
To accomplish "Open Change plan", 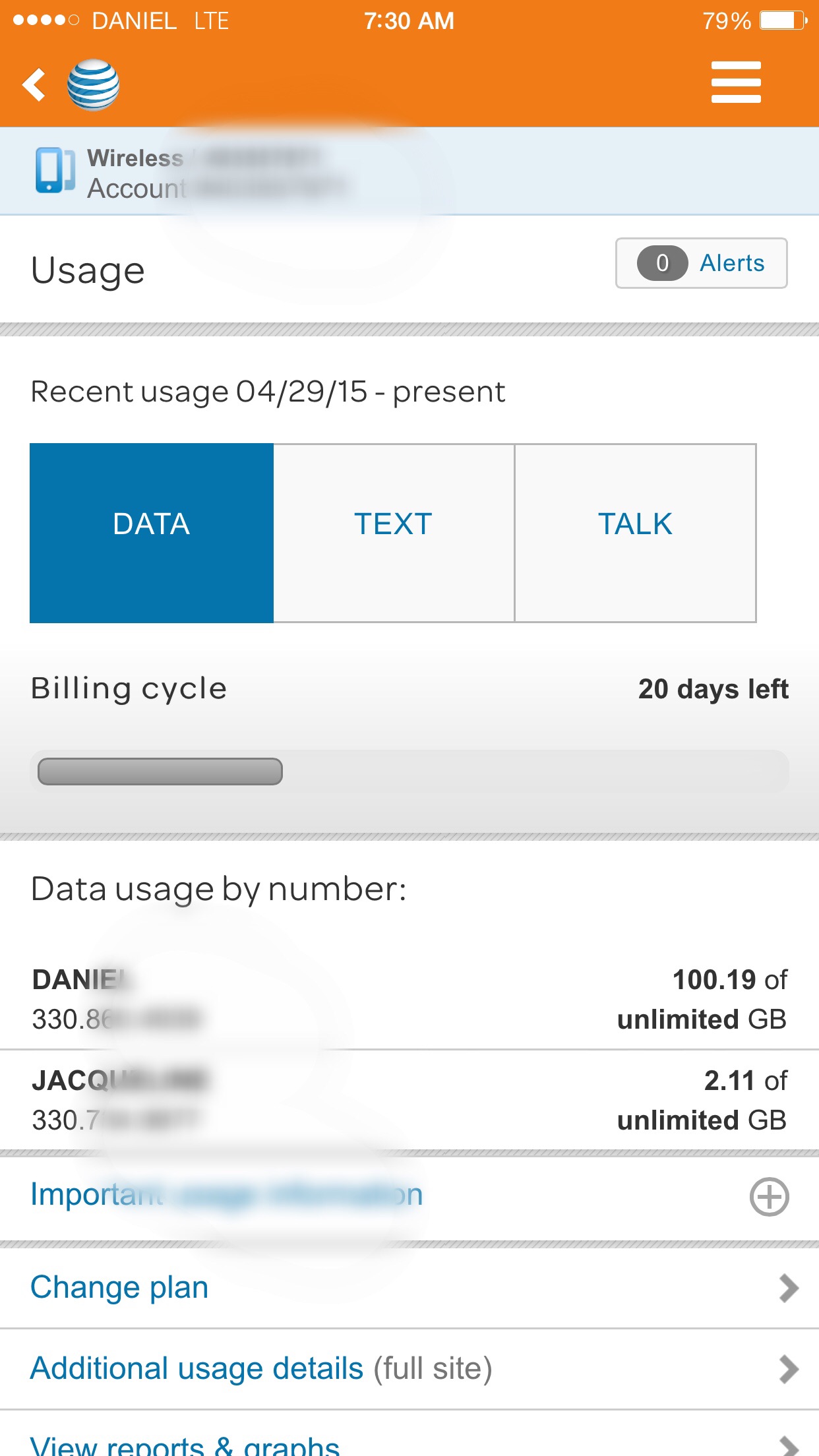I will (409, 1287).
